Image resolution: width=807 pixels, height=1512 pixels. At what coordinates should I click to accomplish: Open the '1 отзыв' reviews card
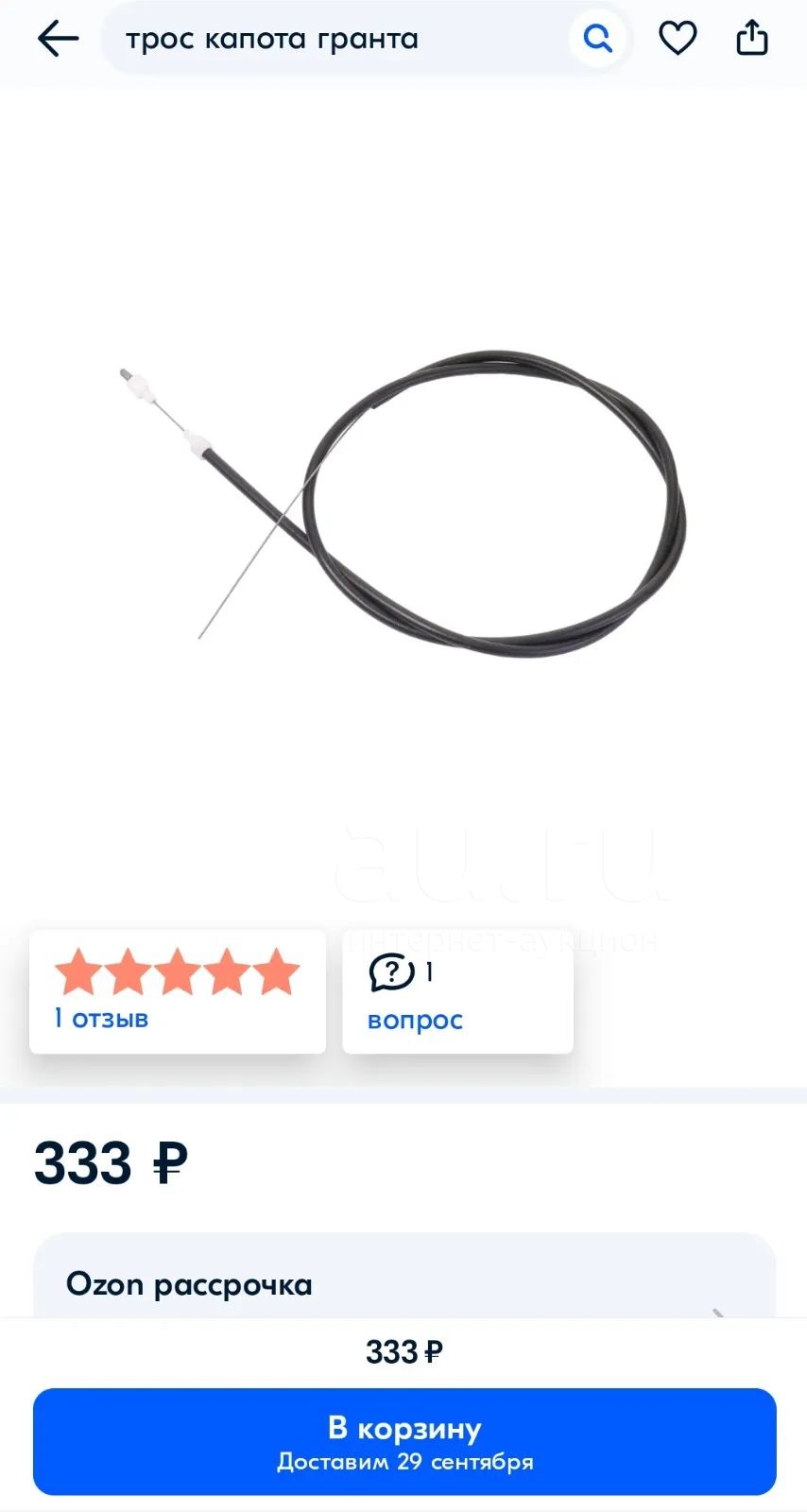[x=178, y=991]
